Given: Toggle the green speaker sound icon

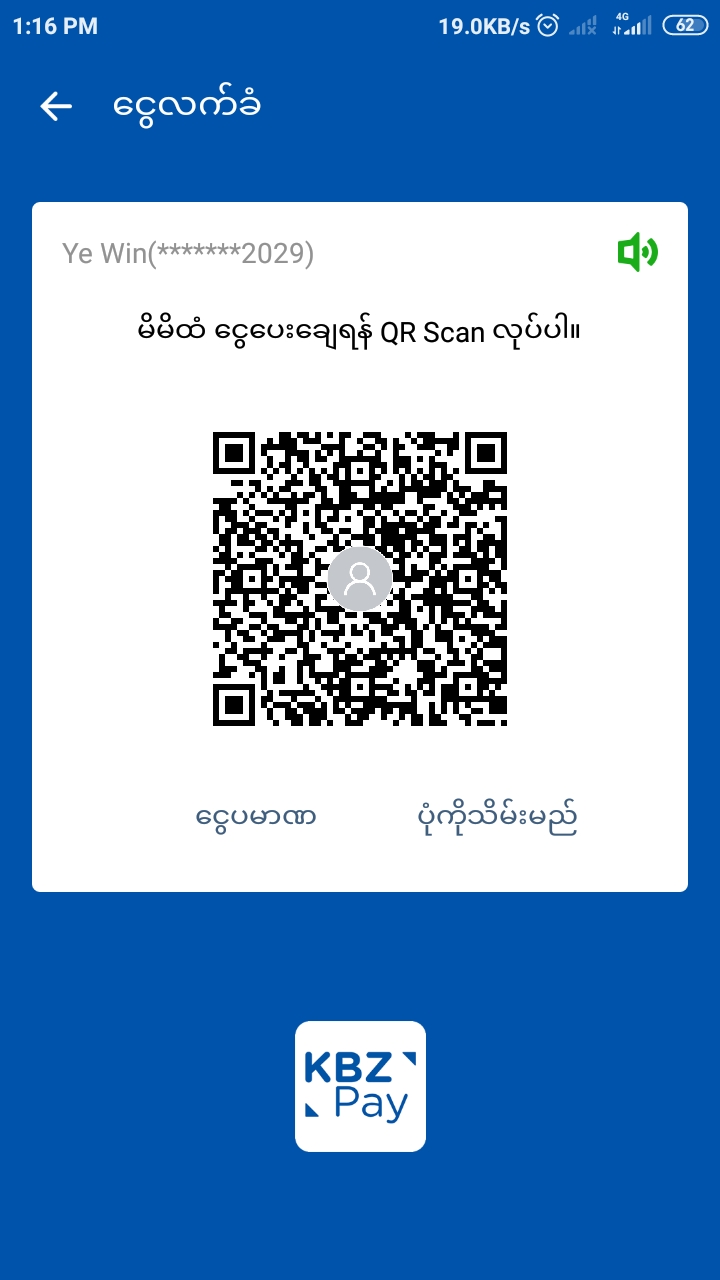Looking at the screenshot, I should pos(637,253).
